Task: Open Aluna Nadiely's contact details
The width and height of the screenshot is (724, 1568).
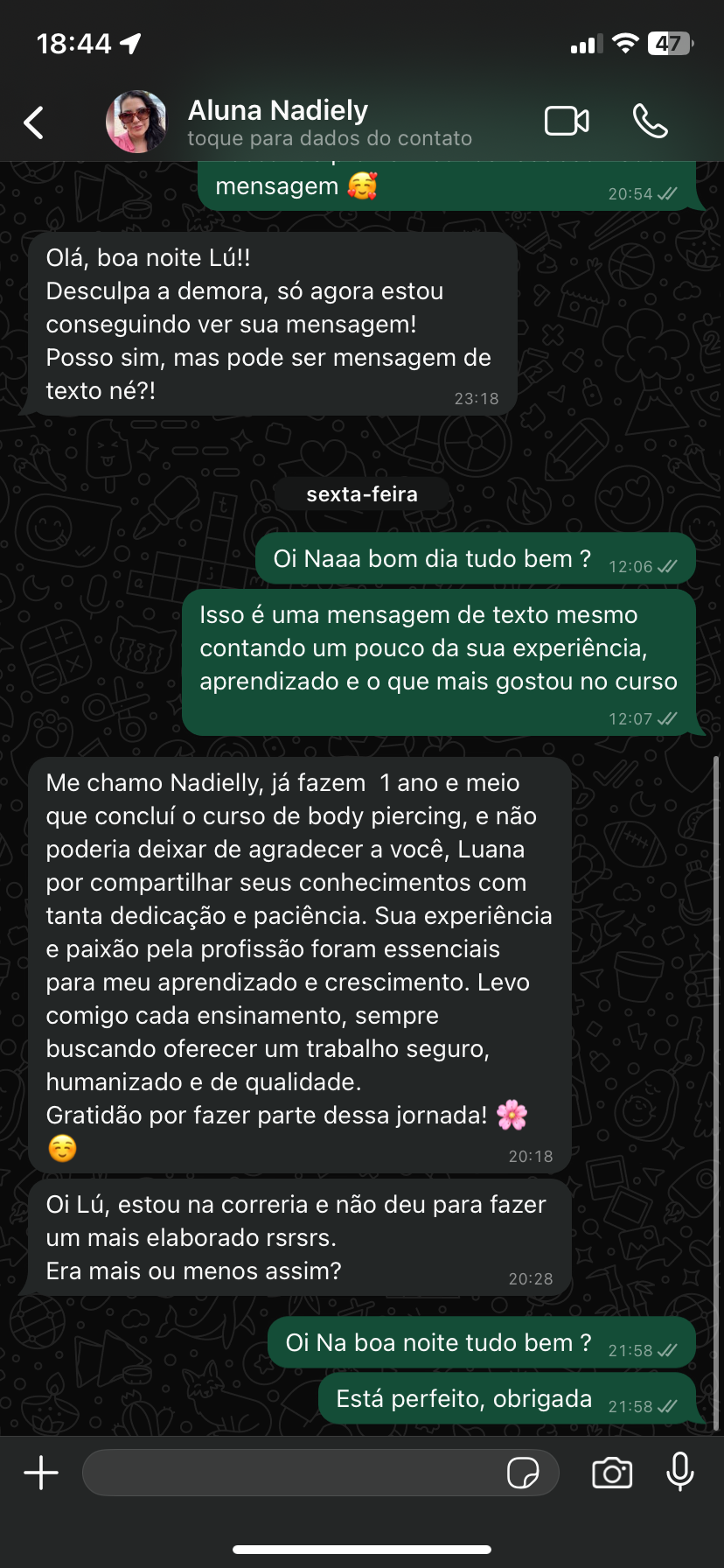Action: coord(329,138)
